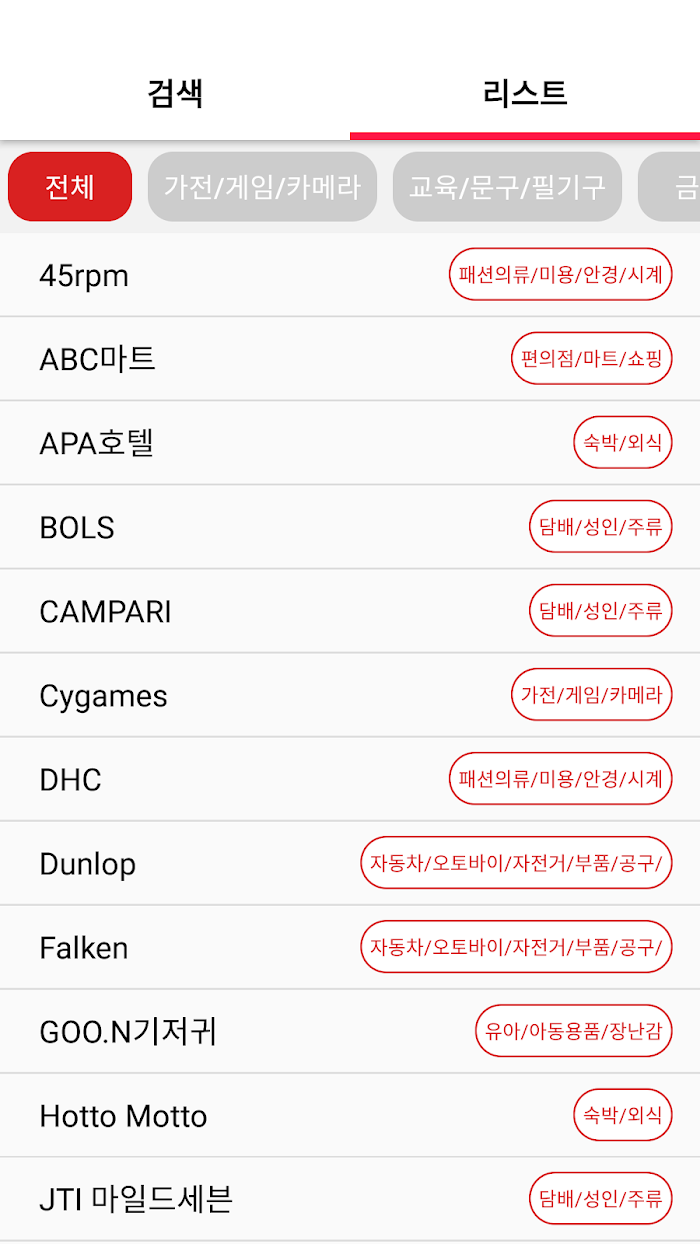Image resolution: width=700 pixels, height=1244 pixels.
Task: Select DHC from the list
Action: tap(350, 779)
